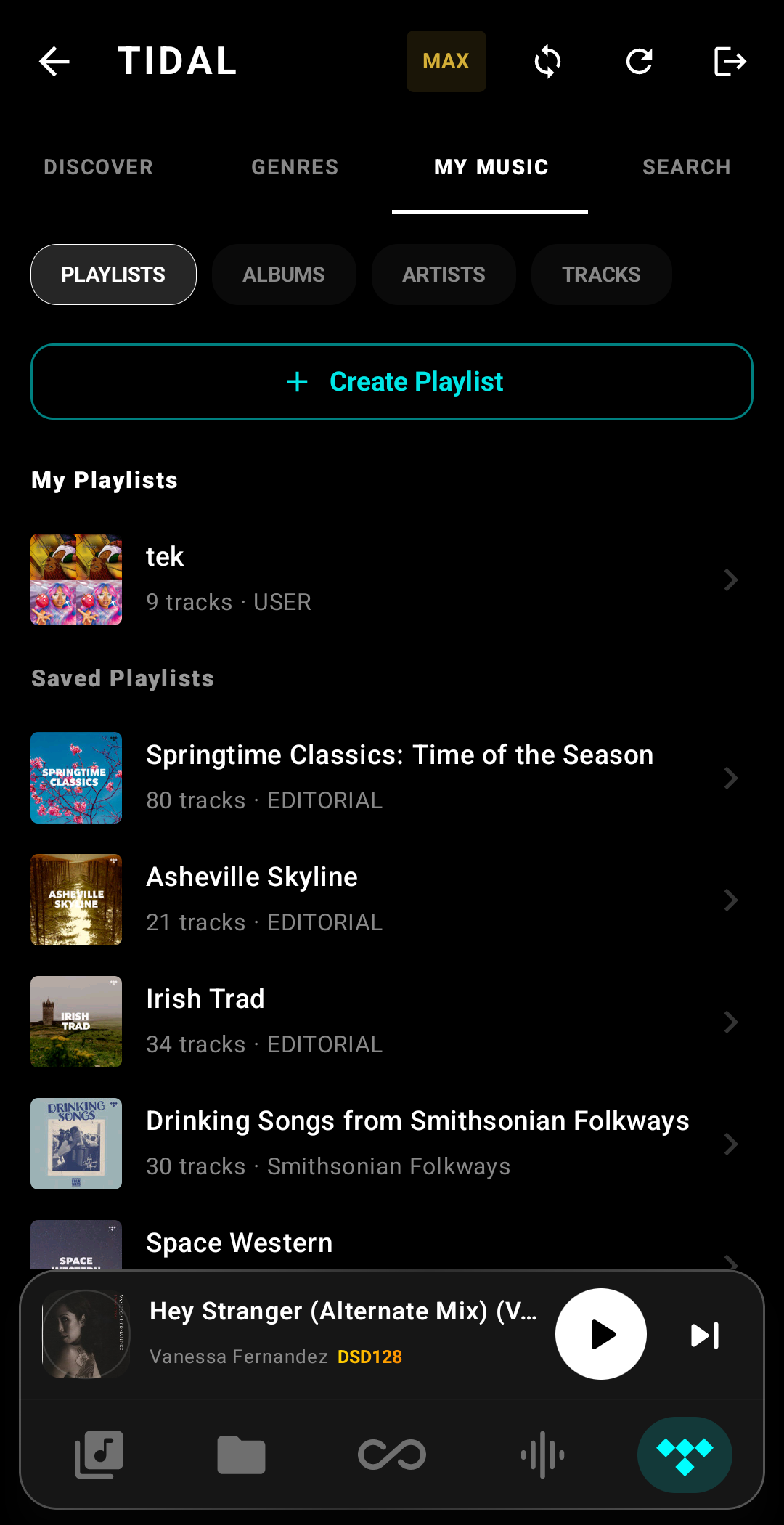Open the equalizer/audio settings icon
The width and height of the screenshot is (784, 1525).
point(541,1455)
